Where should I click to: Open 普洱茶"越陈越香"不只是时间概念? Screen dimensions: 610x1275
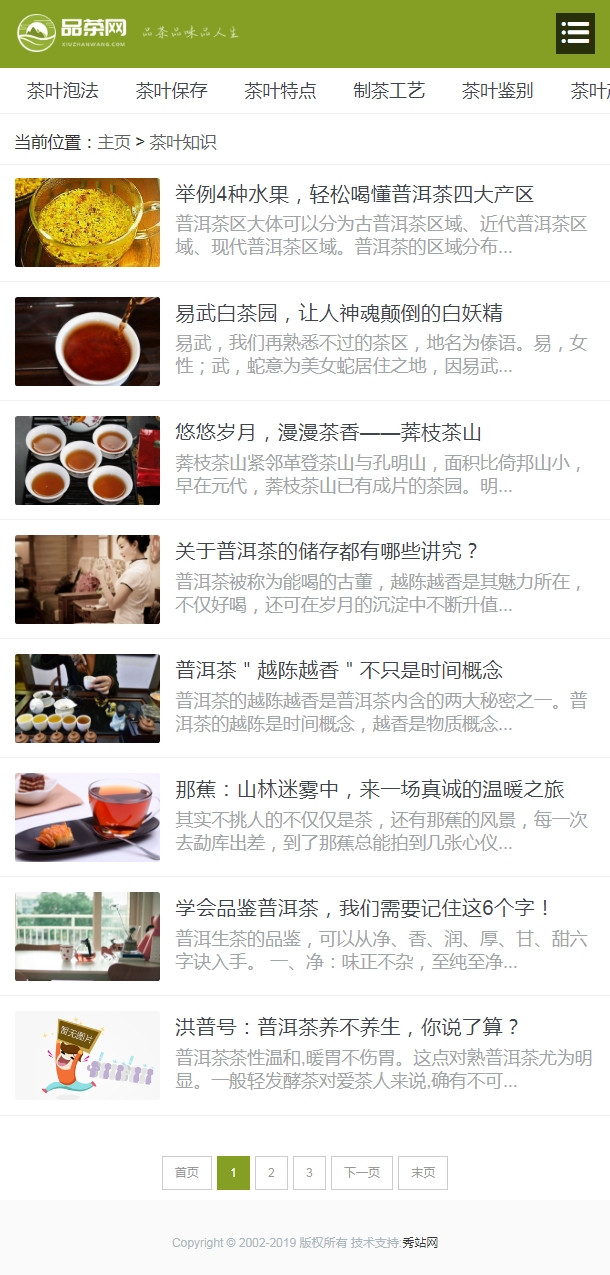339,670
